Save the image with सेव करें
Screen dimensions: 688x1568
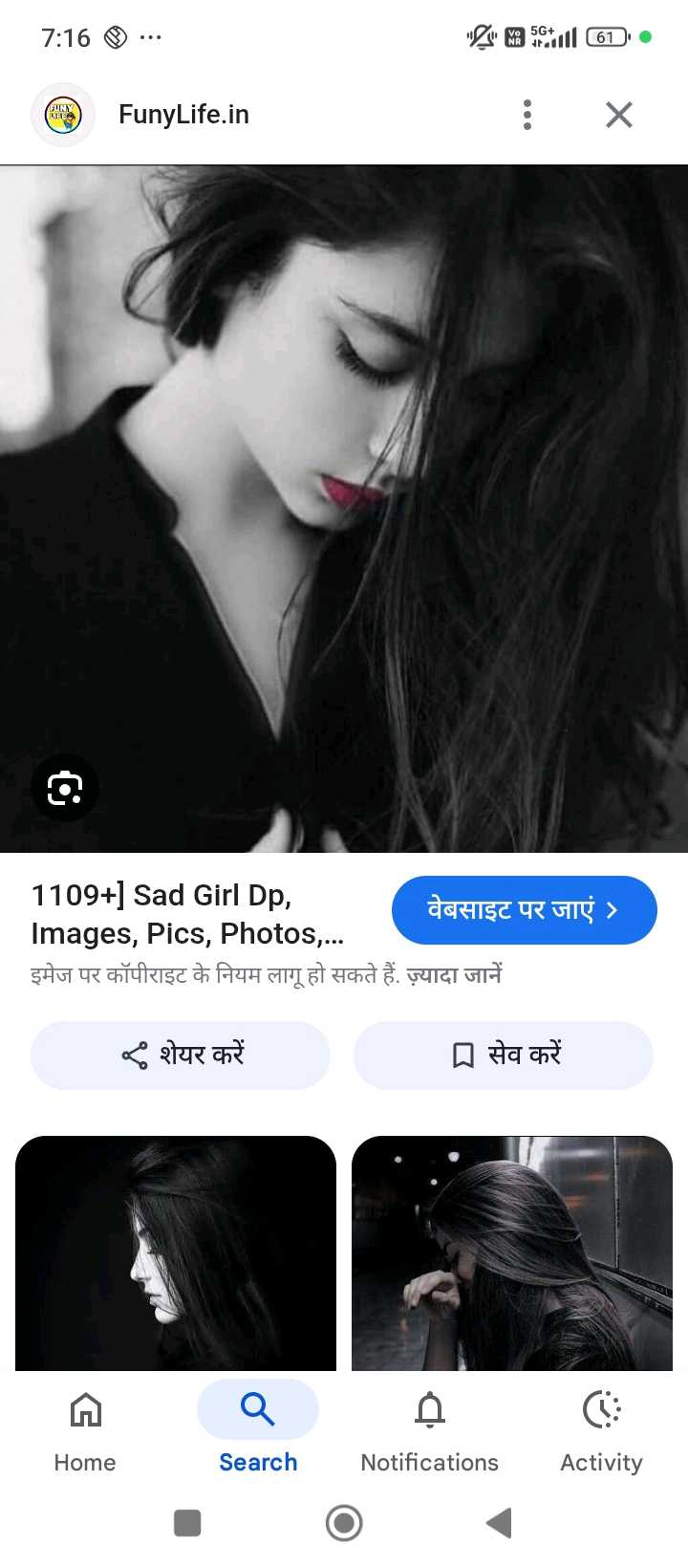click(x=504, y=1055)
